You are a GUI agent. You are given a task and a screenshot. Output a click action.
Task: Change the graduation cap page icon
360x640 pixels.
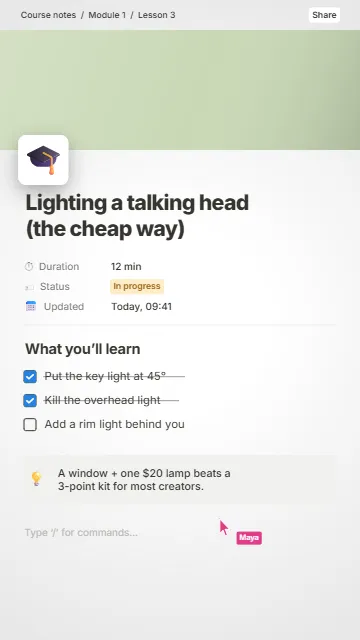coord(43,160)
